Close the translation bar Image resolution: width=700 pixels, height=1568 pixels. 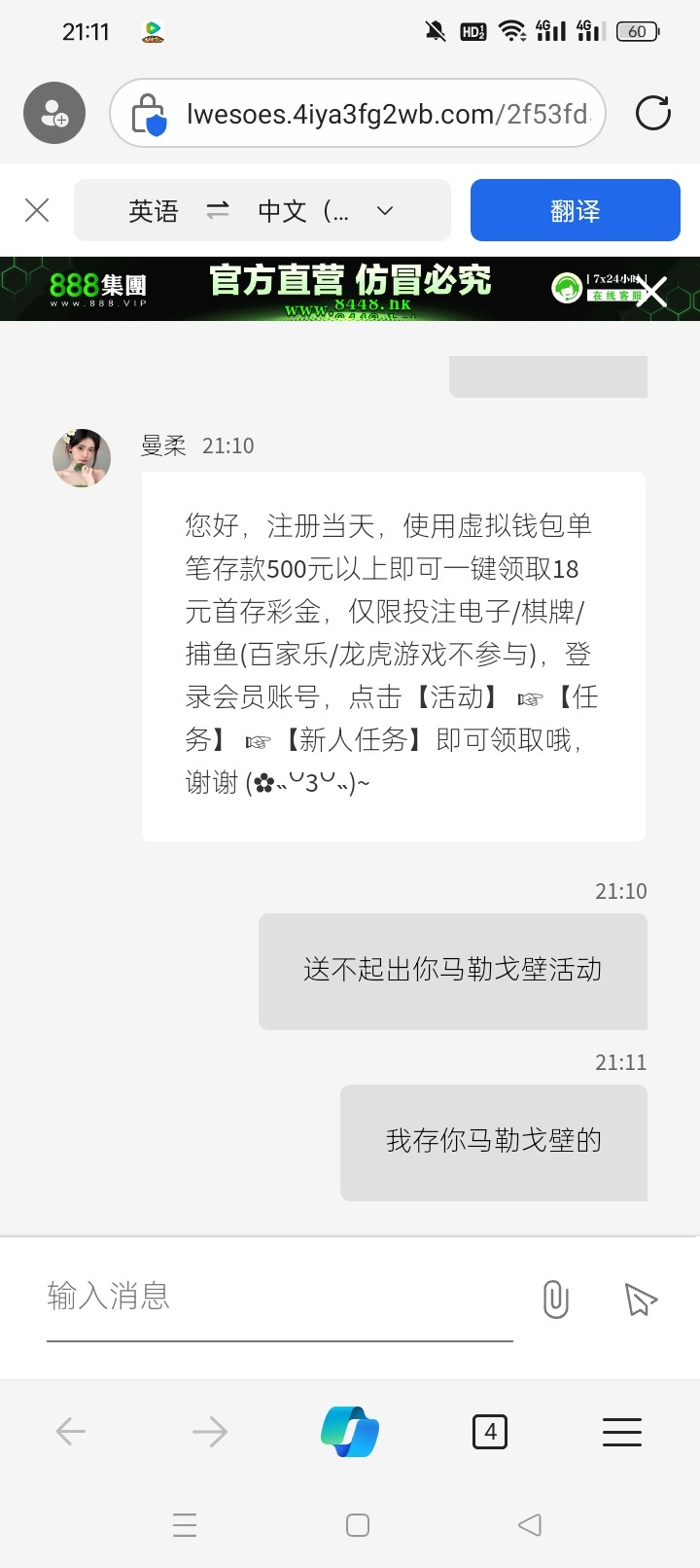(37, 210)
